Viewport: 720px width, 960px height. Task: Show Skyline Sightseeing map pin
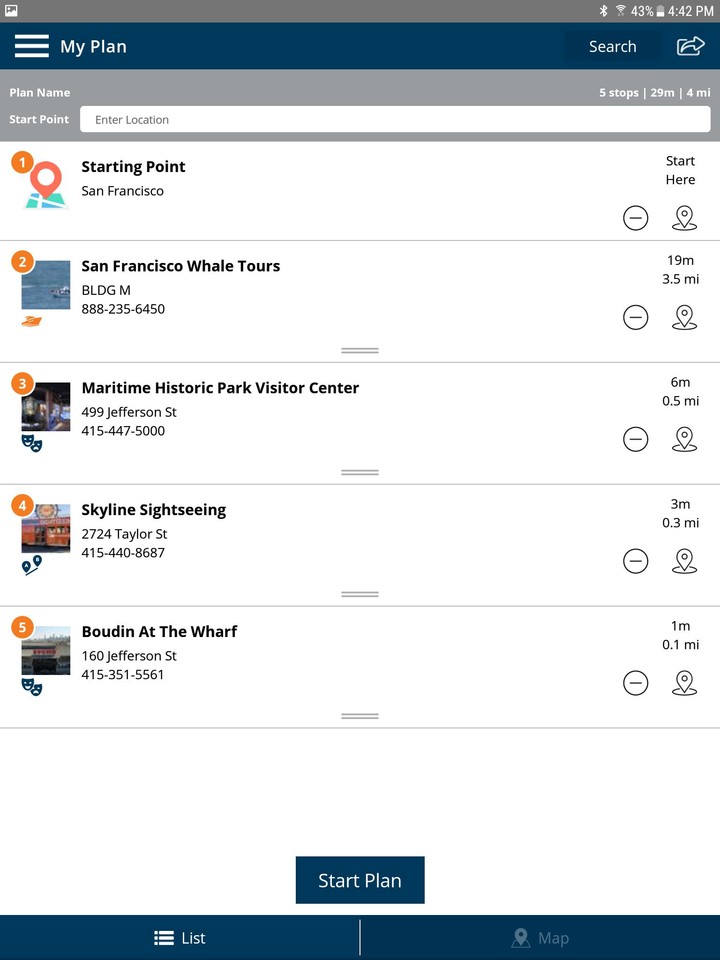(684, 561)
